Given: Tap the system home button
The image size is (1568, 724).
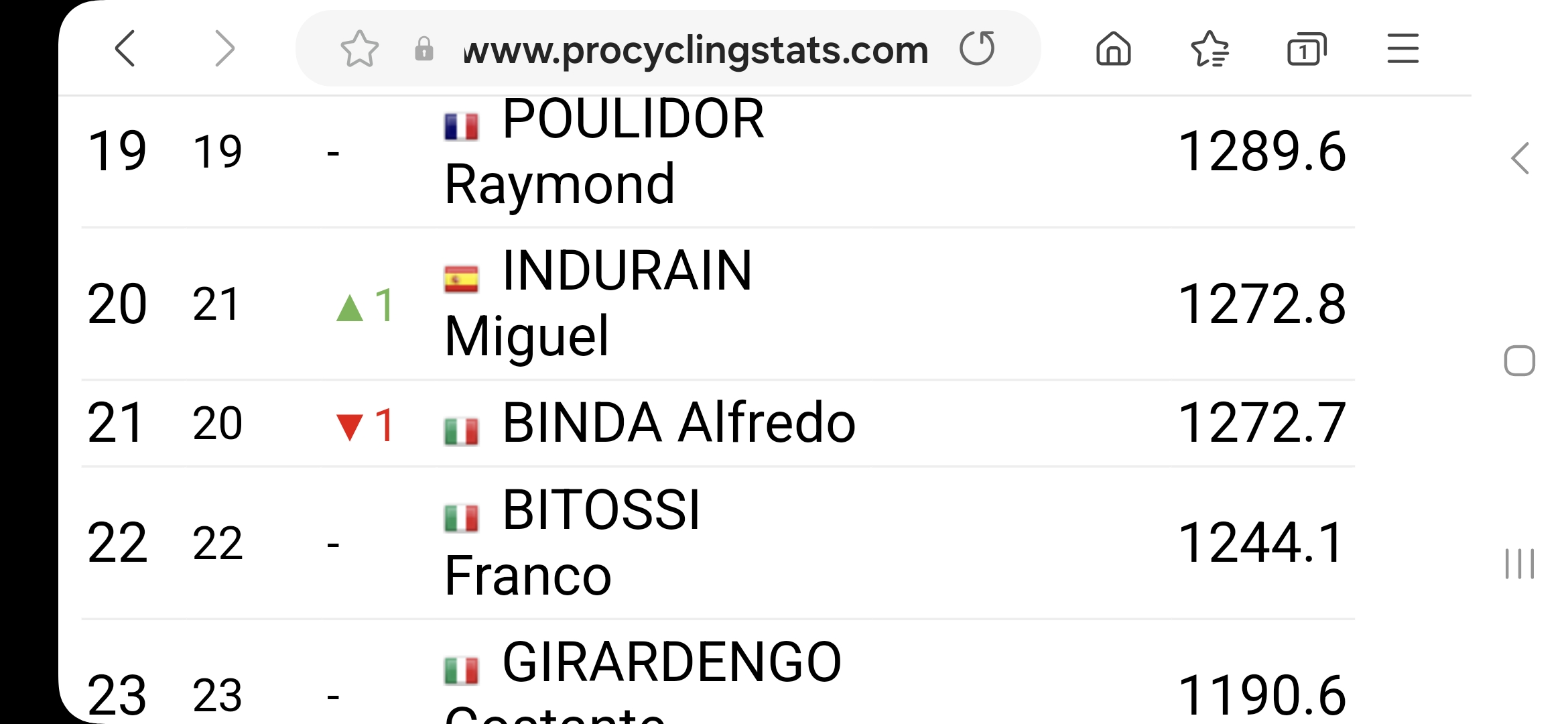Looking at the screenshot, I should point(1519,361).
